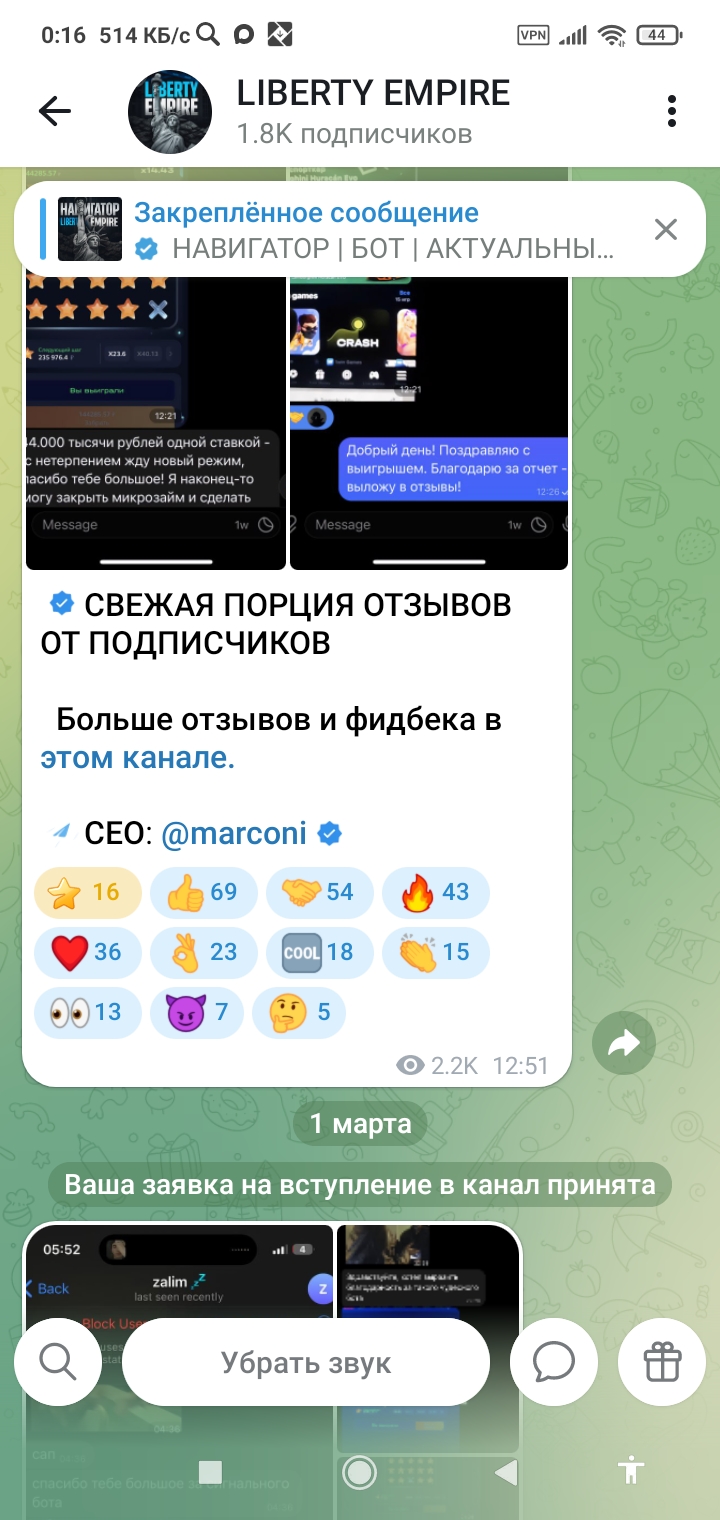
Task: Add thumbs up reaction with 69
Action: click(x=203, y=892)
